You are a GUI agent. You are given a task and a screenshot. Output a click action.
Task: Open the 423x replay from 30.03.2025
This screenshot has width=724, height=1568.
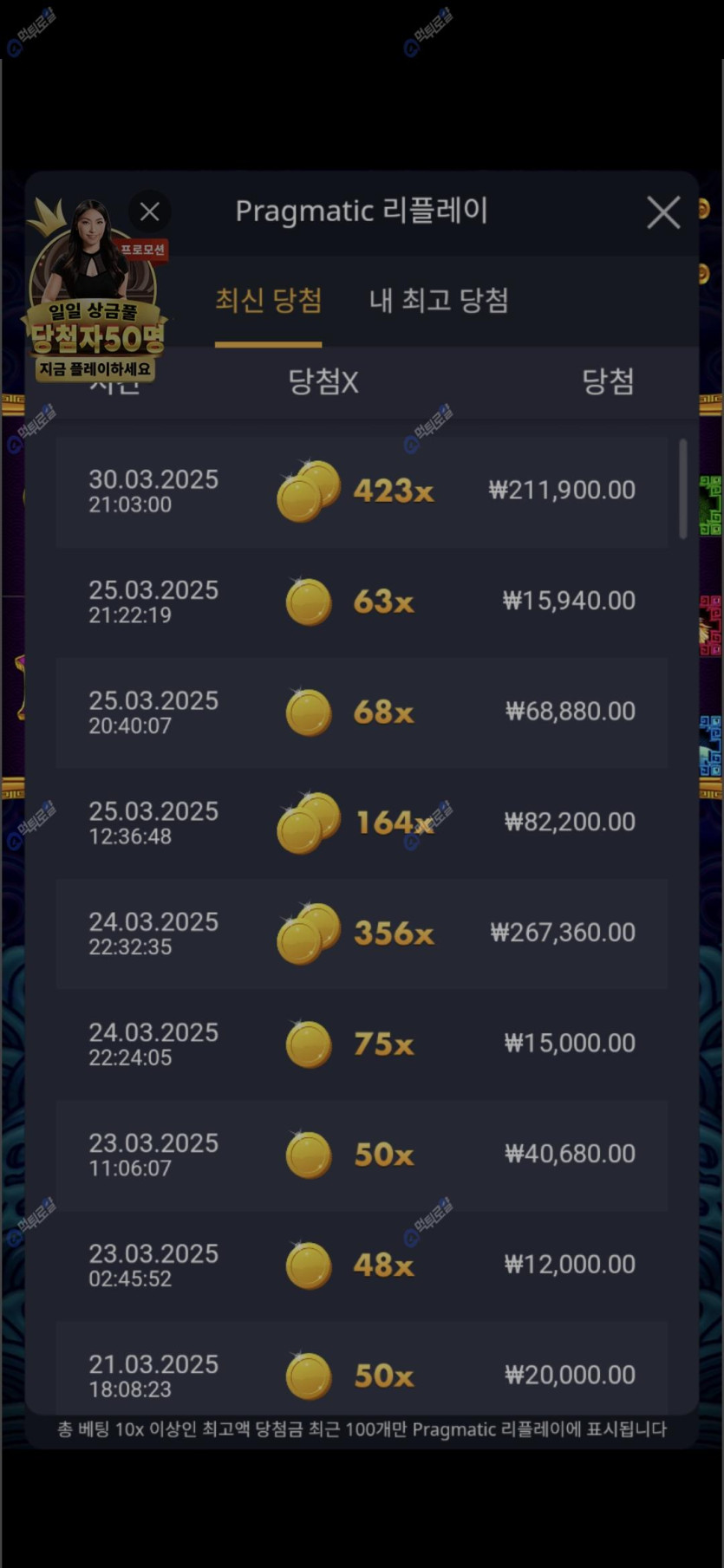click(x=362, y=491)
